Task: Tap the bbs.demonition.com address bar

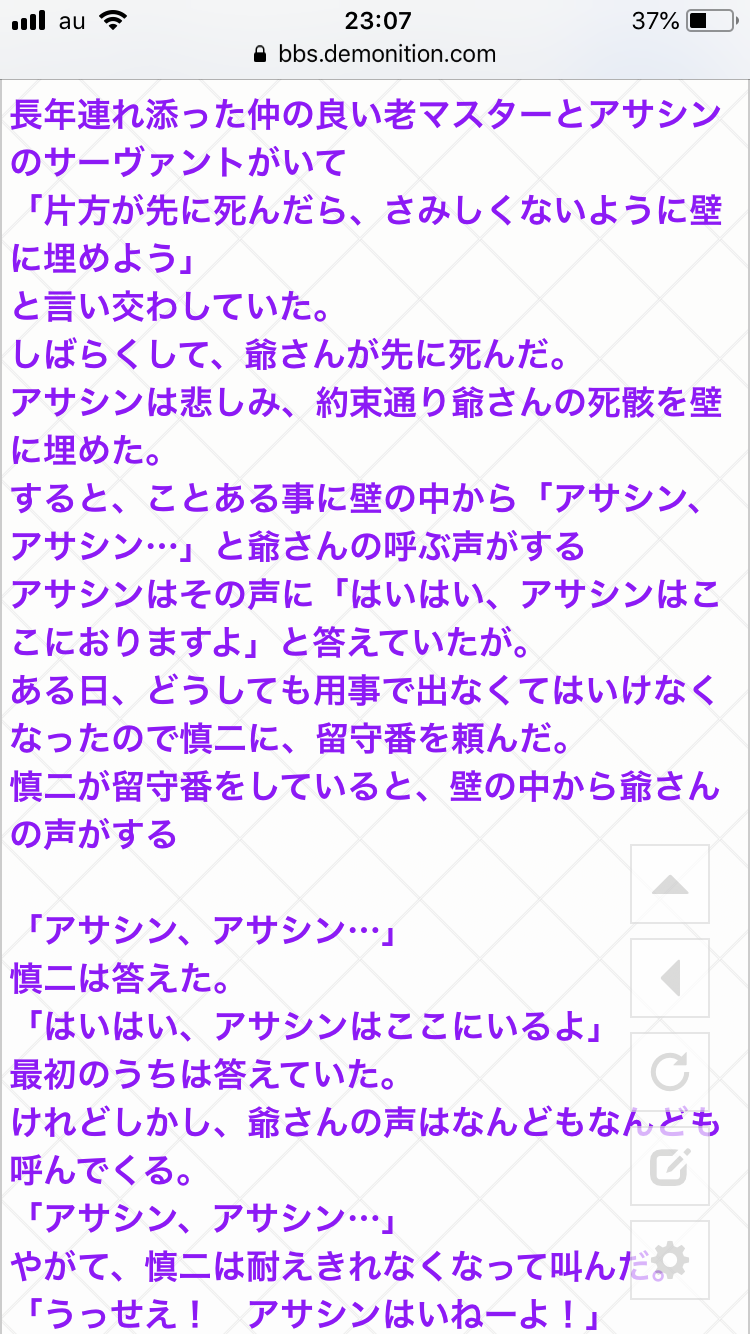Action: click(x=375, y=54)
